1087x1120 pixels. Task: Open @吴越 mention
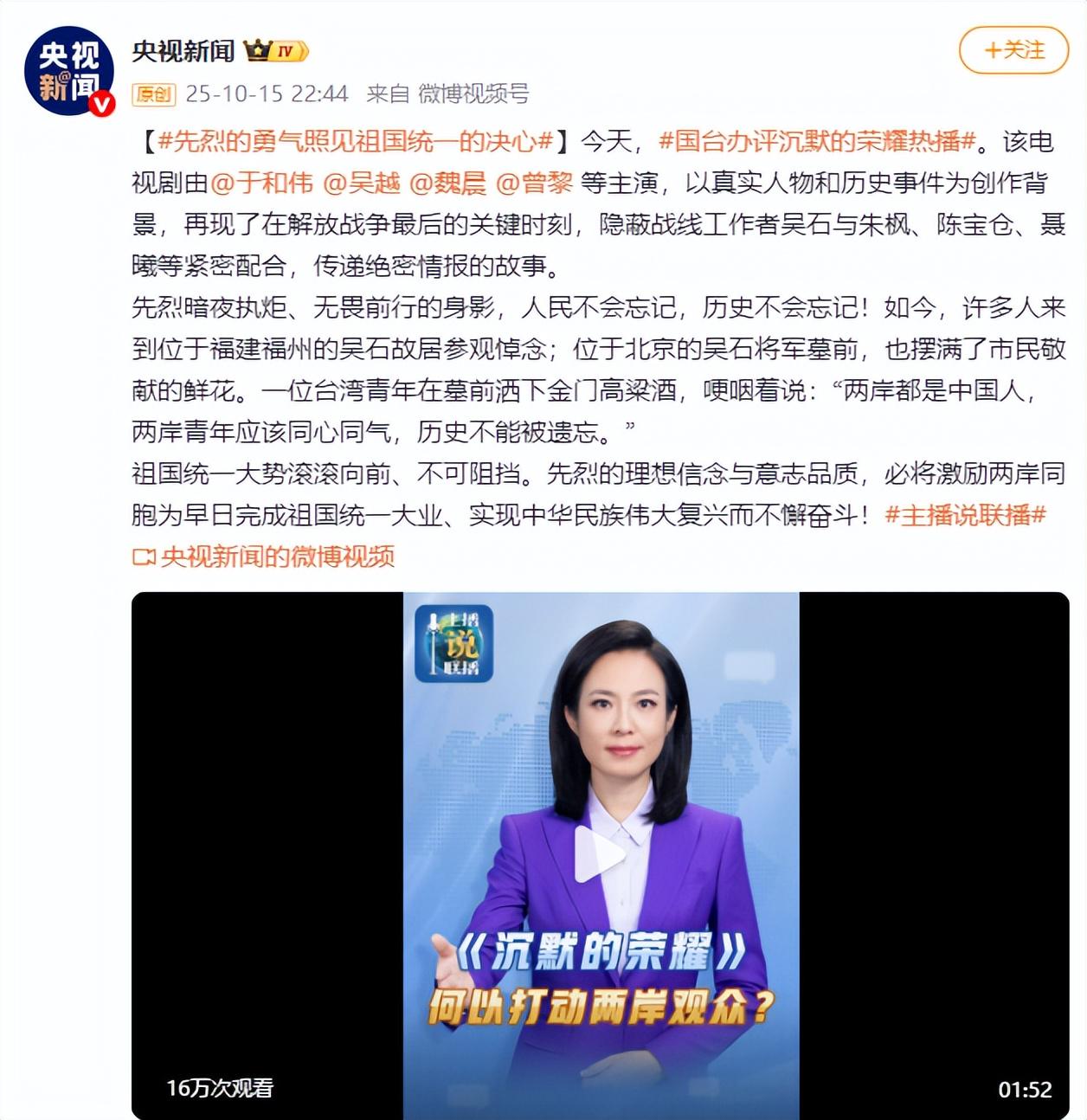[361, 183]
